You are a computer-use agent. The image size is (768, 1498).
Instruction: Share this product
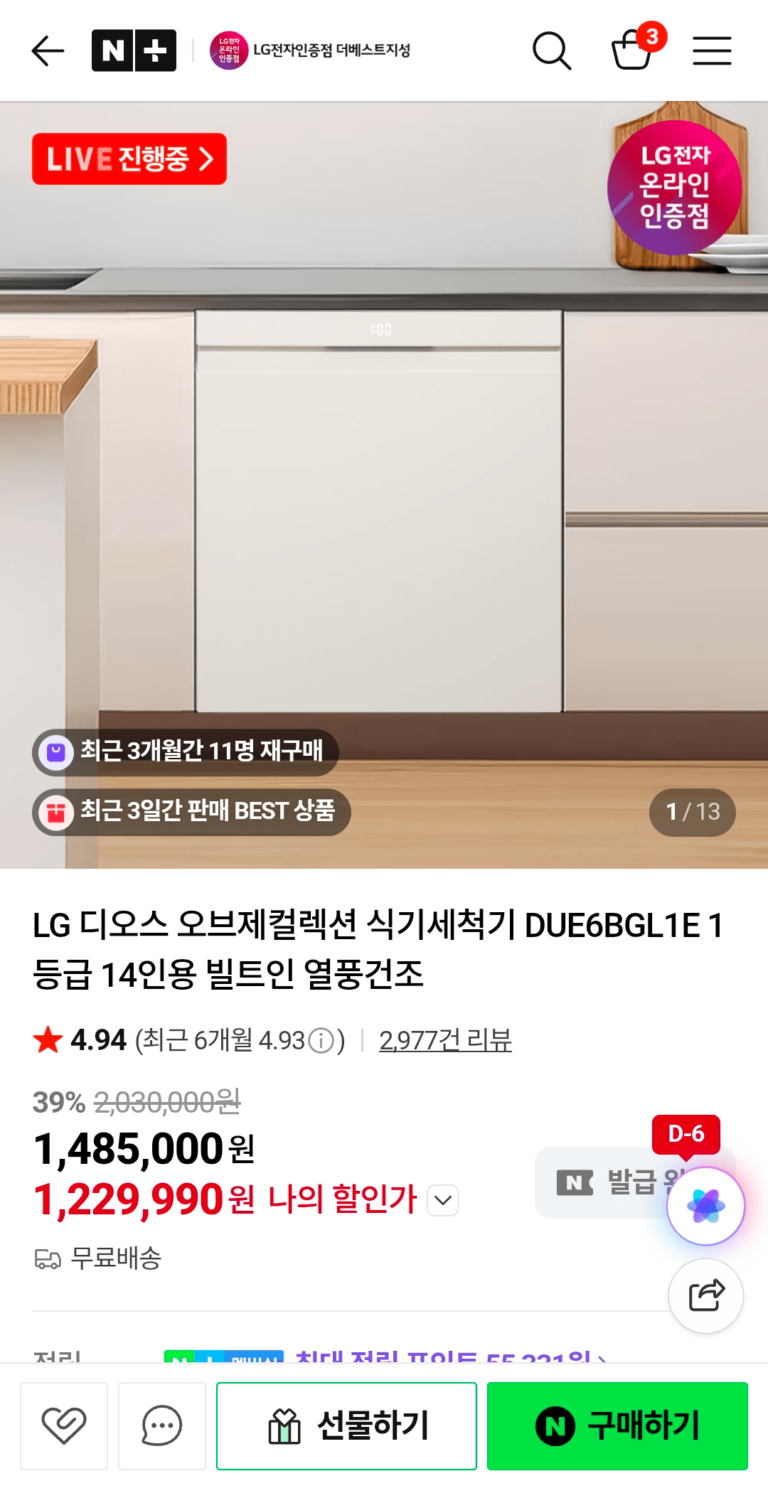coord(706,1296)
